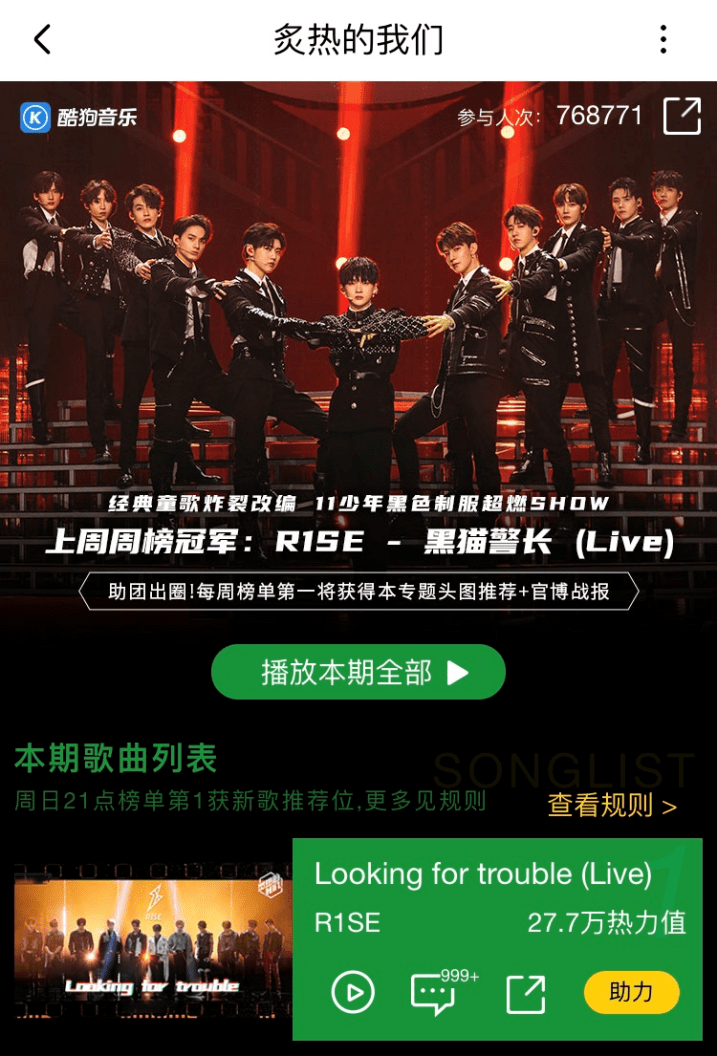This screenshot has width=717, height=1056.
Task: Go back from 炙热的我们 page
Action: (41, 40)
